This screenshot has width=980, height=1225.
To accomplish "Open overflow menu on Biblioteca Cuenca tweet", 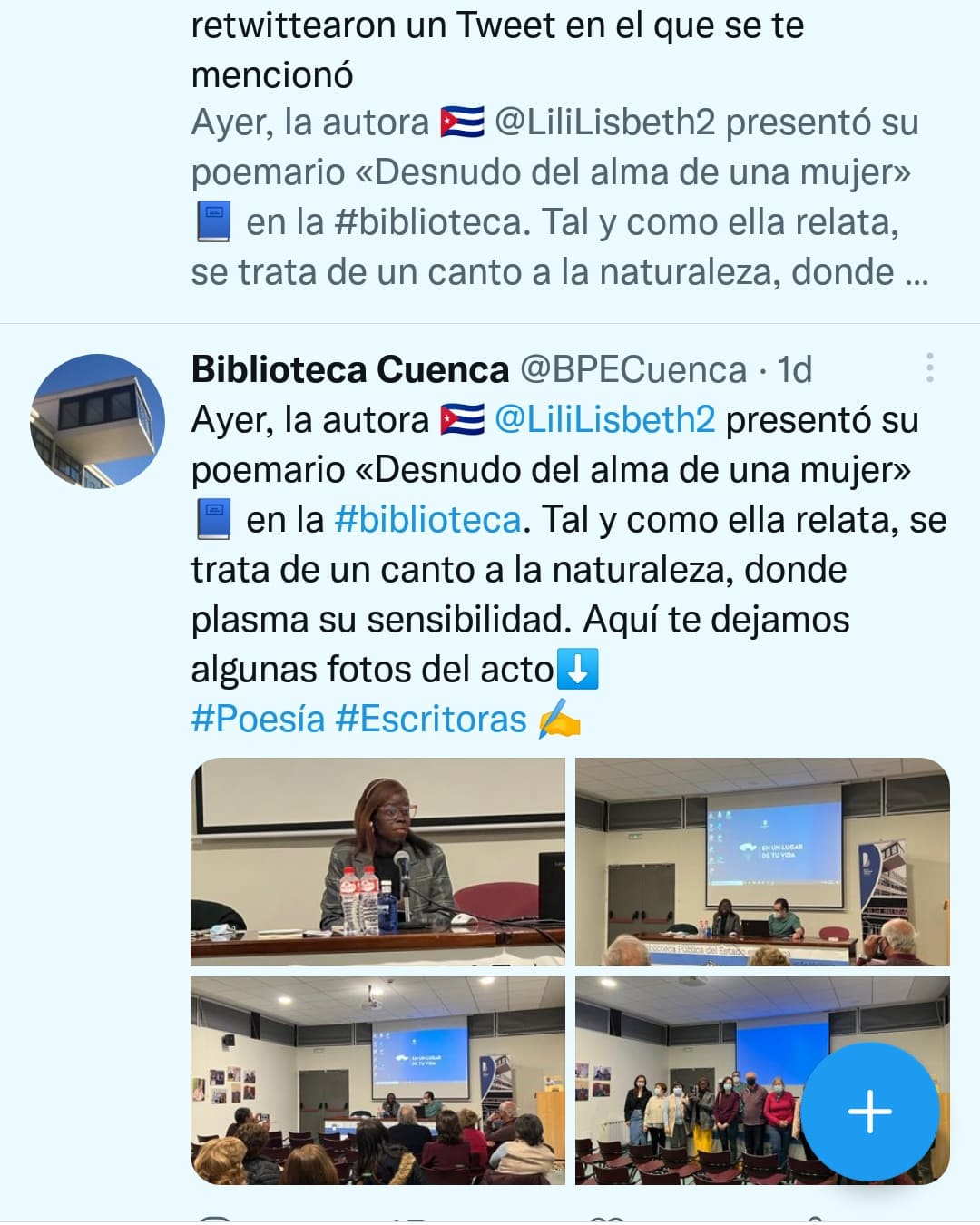I will tap(929, 367).
